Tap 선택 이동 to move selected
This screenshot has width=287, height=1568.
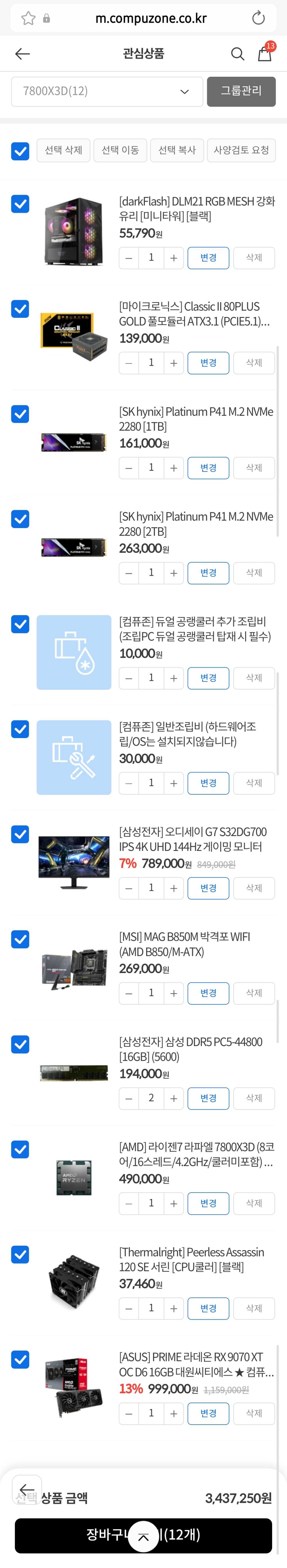[120, 150]
